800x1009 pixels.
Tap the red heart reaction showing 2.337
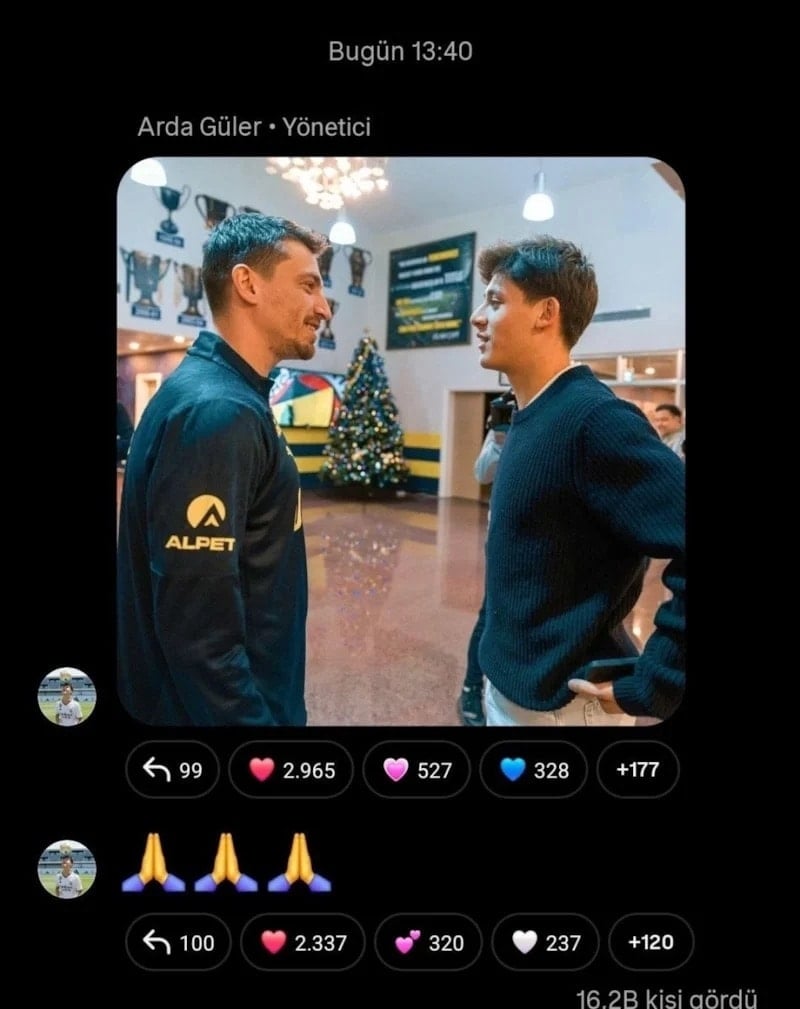click(x=302, y=942)
